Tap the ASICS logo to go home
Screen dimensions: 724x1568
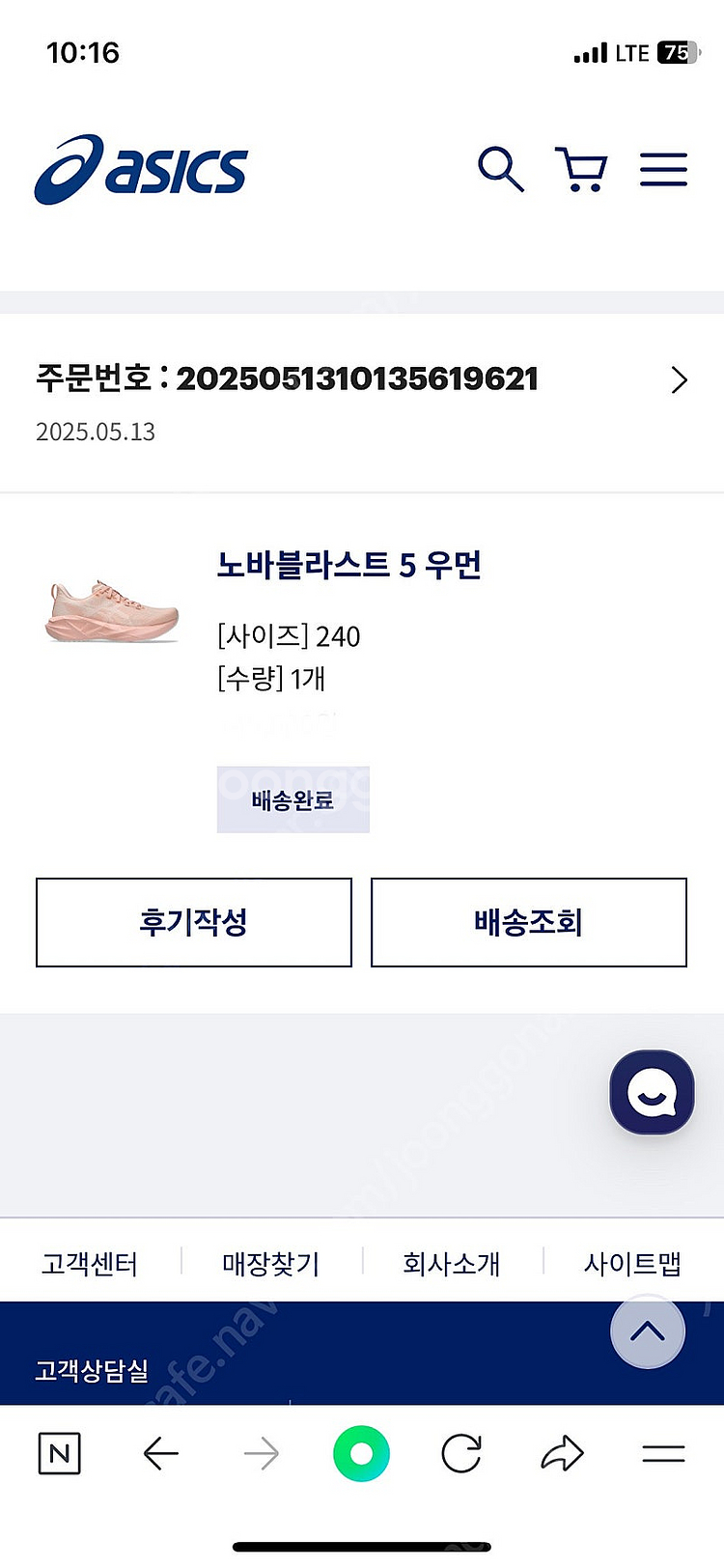point(141,170)
